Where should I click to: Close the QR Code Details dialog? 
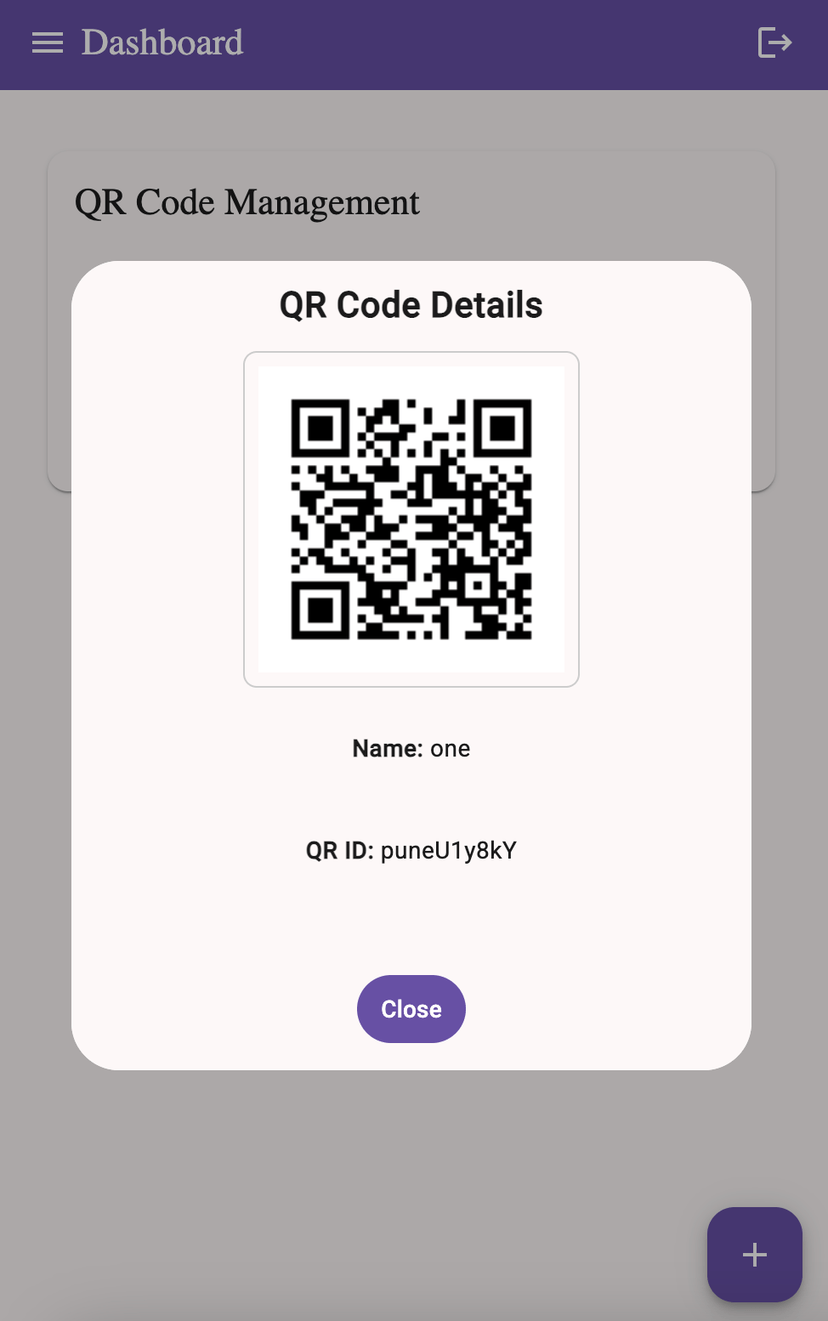411,1009
